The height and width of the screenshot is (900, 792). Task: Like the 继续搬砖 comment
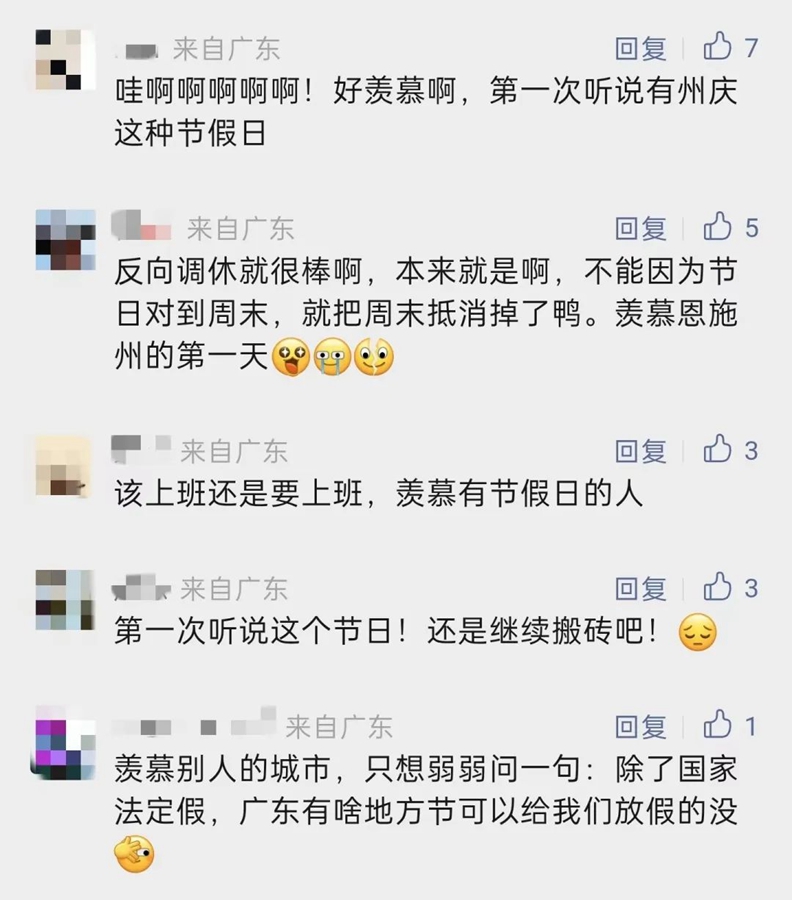coord(718,586)
